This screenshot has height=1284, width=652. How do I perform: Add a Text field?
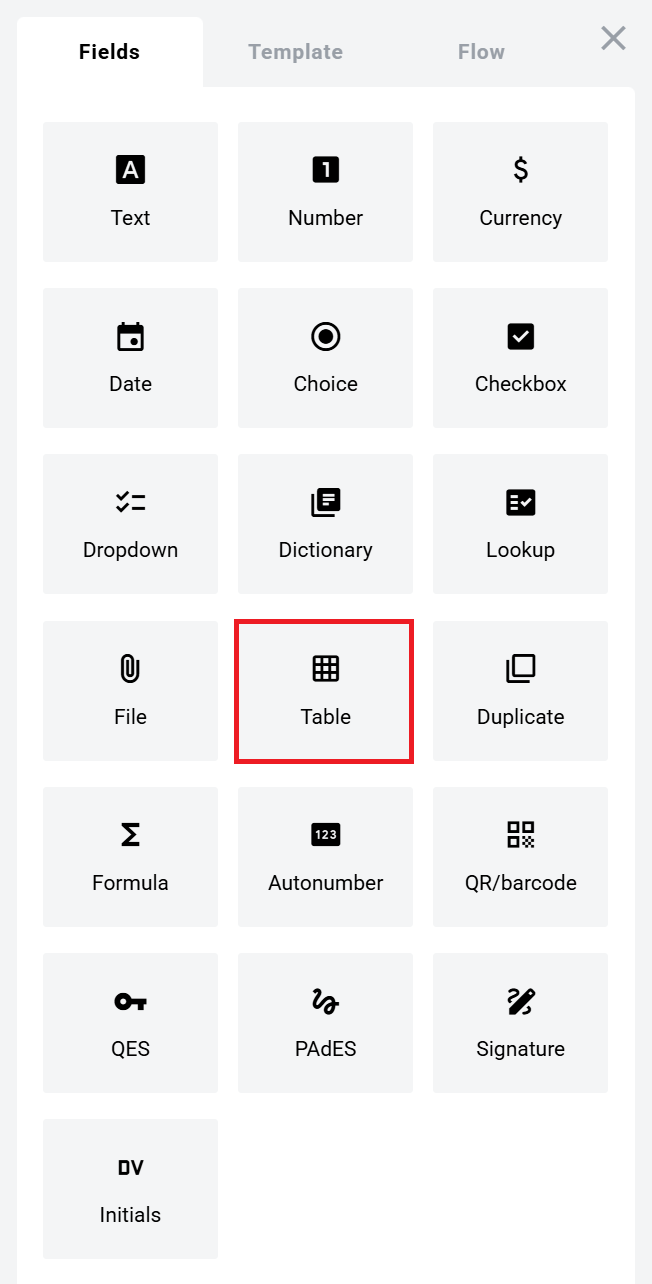tap(130, 192)
